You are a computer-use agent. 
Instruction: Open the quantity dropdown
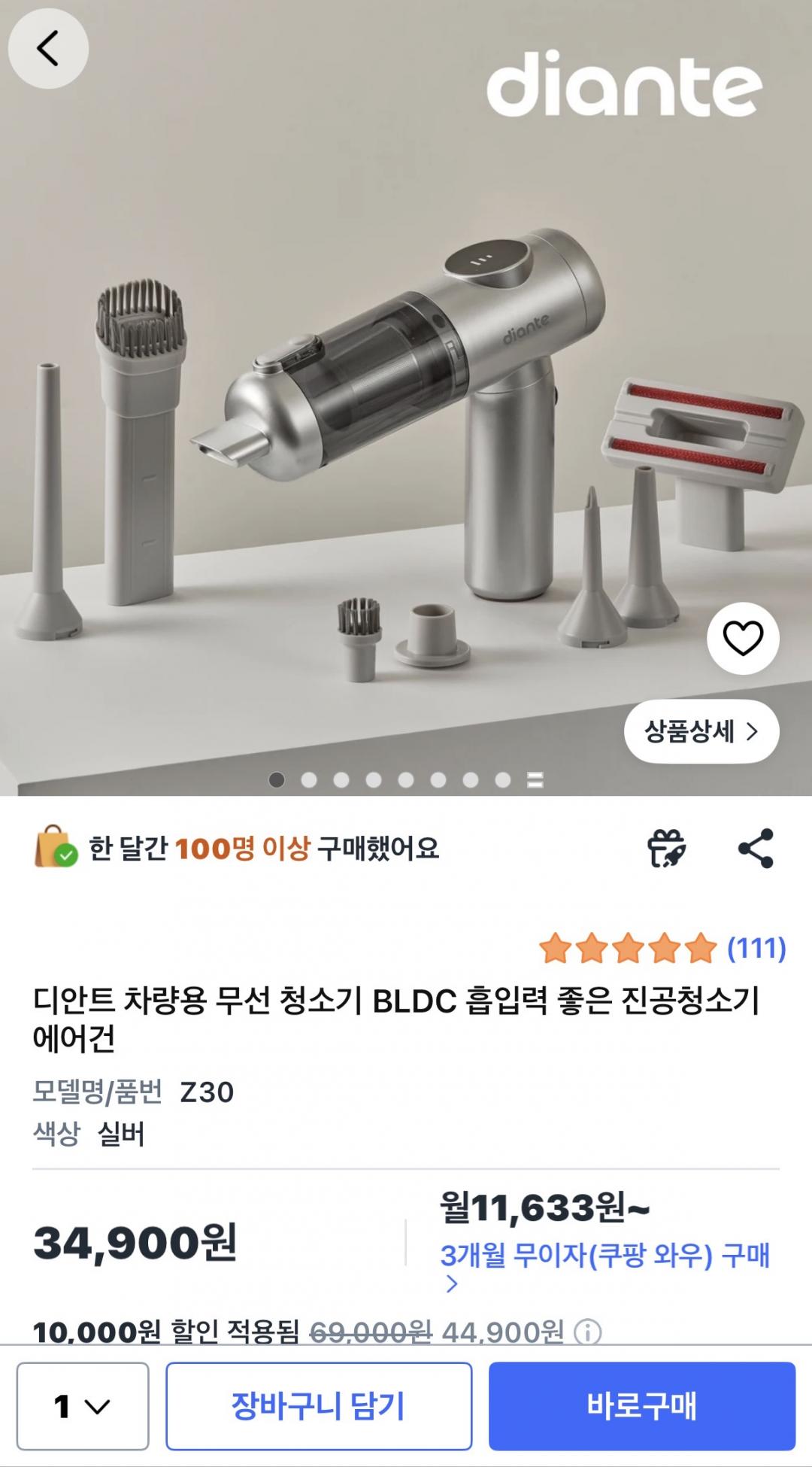pos(83,1405)
